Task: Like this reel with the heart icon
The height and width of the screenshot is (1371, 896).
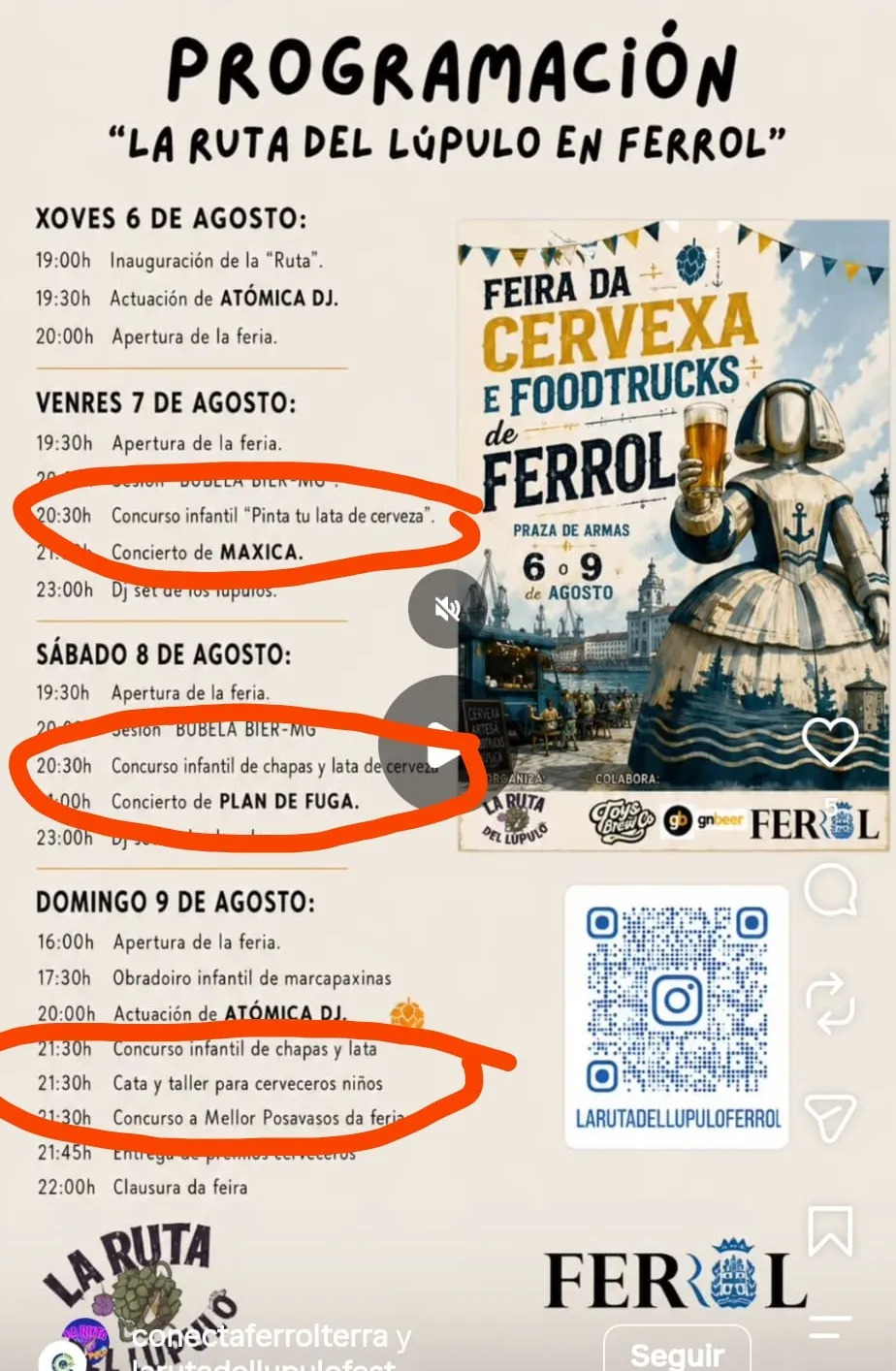Action: click(831, 742)
